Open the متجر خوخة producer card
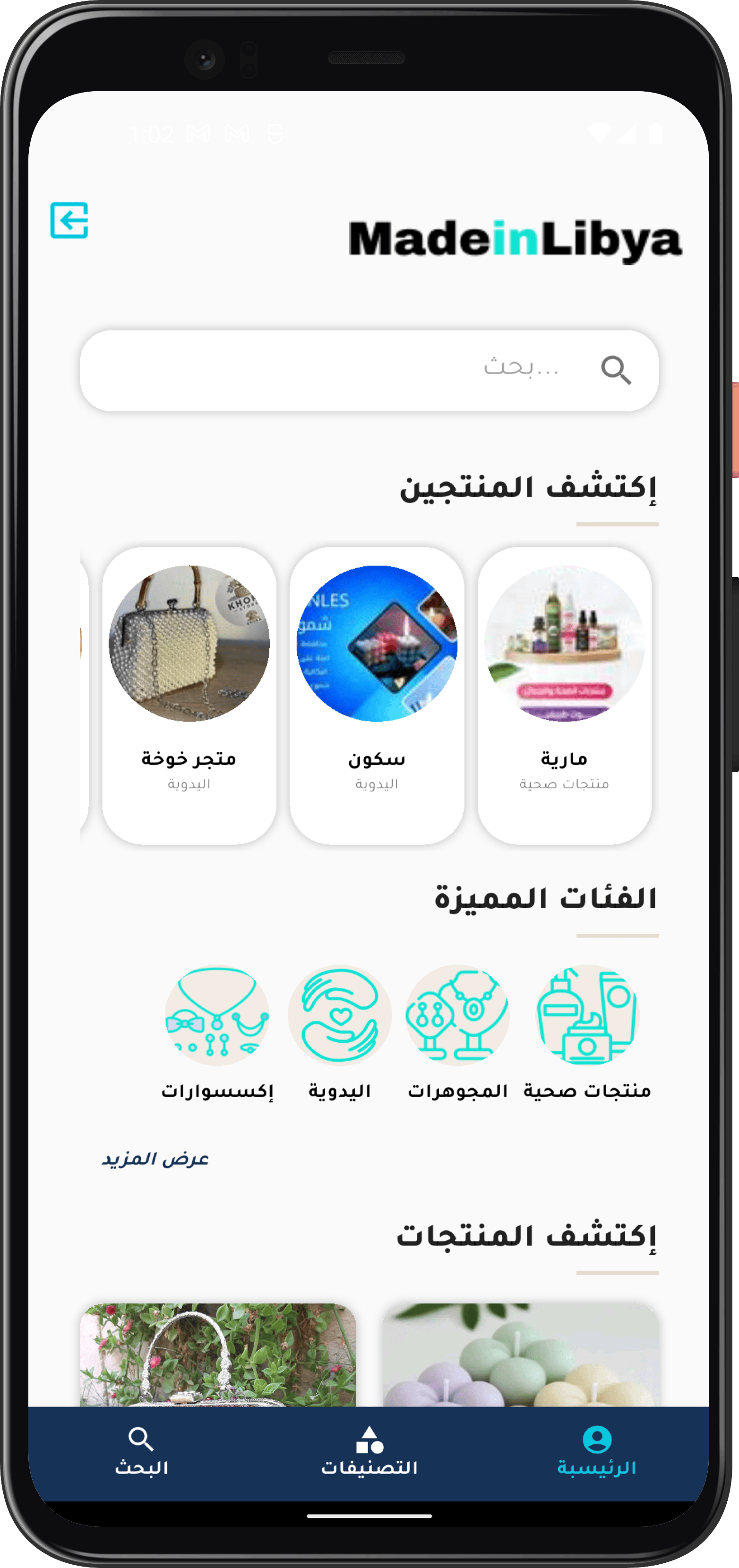739x1568 pixels. pyautogui.click(x=189, y=695)
